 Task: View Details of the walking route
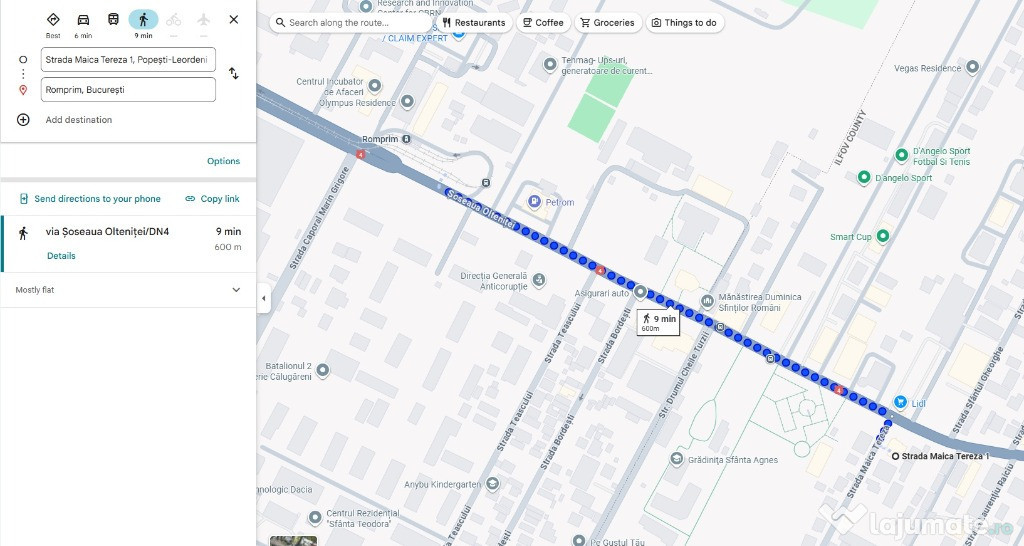click(x=61, y=256)
